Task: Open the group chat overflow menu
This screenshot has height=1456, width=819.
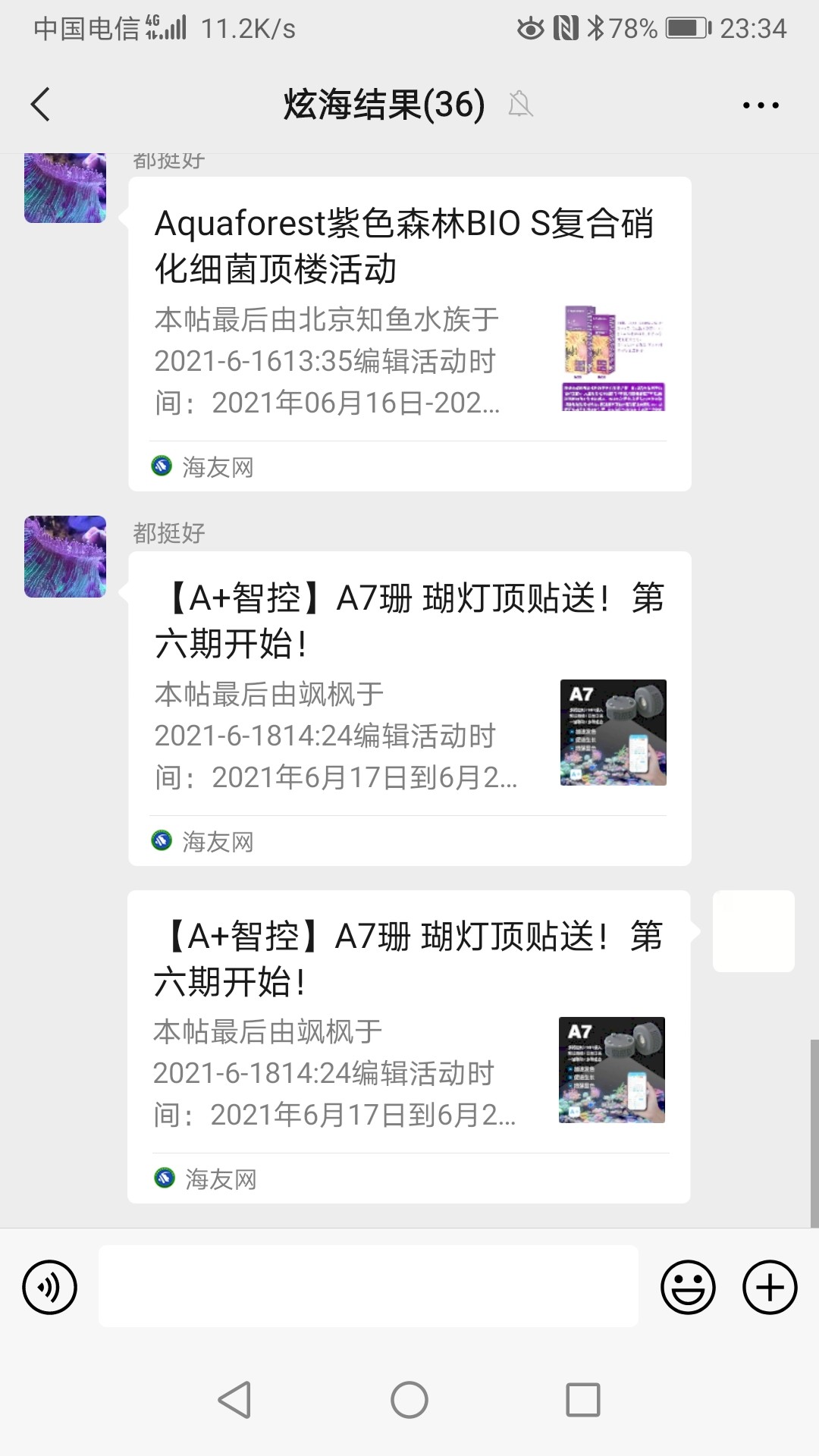Action: [x=761, y=105]
